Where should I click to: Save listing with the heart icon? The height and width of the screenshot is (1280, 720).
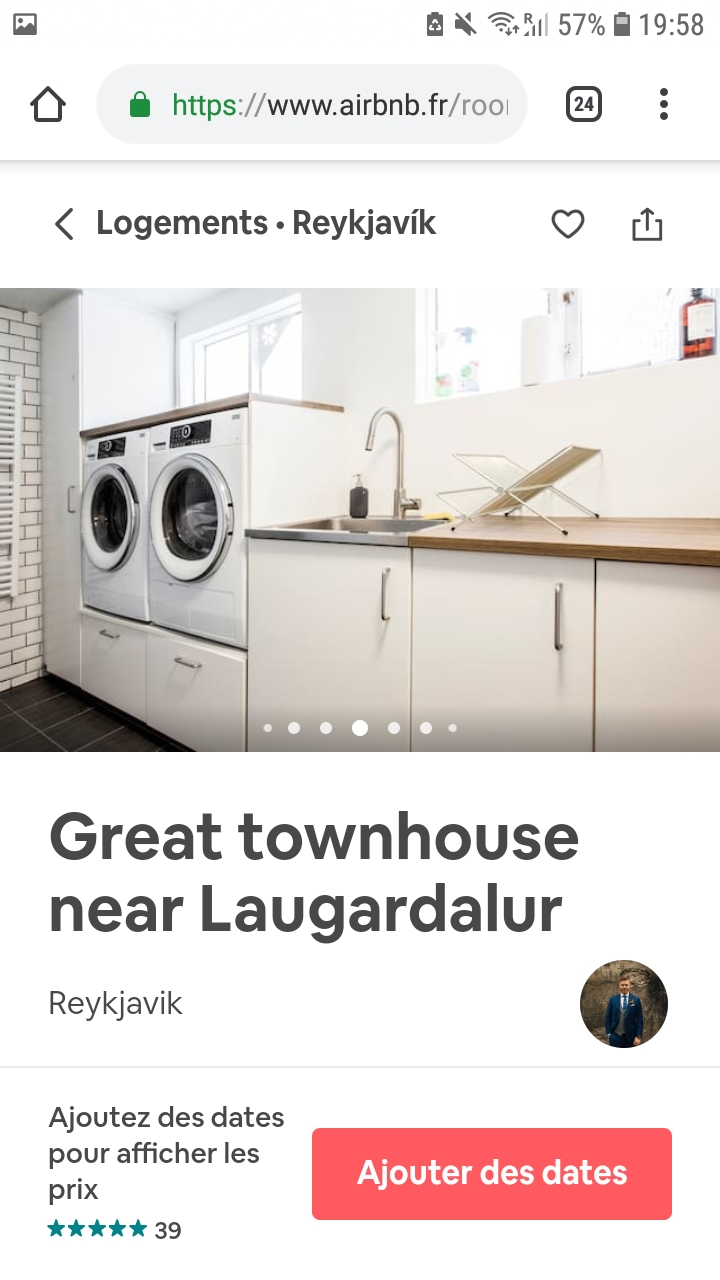coord(568,224)
